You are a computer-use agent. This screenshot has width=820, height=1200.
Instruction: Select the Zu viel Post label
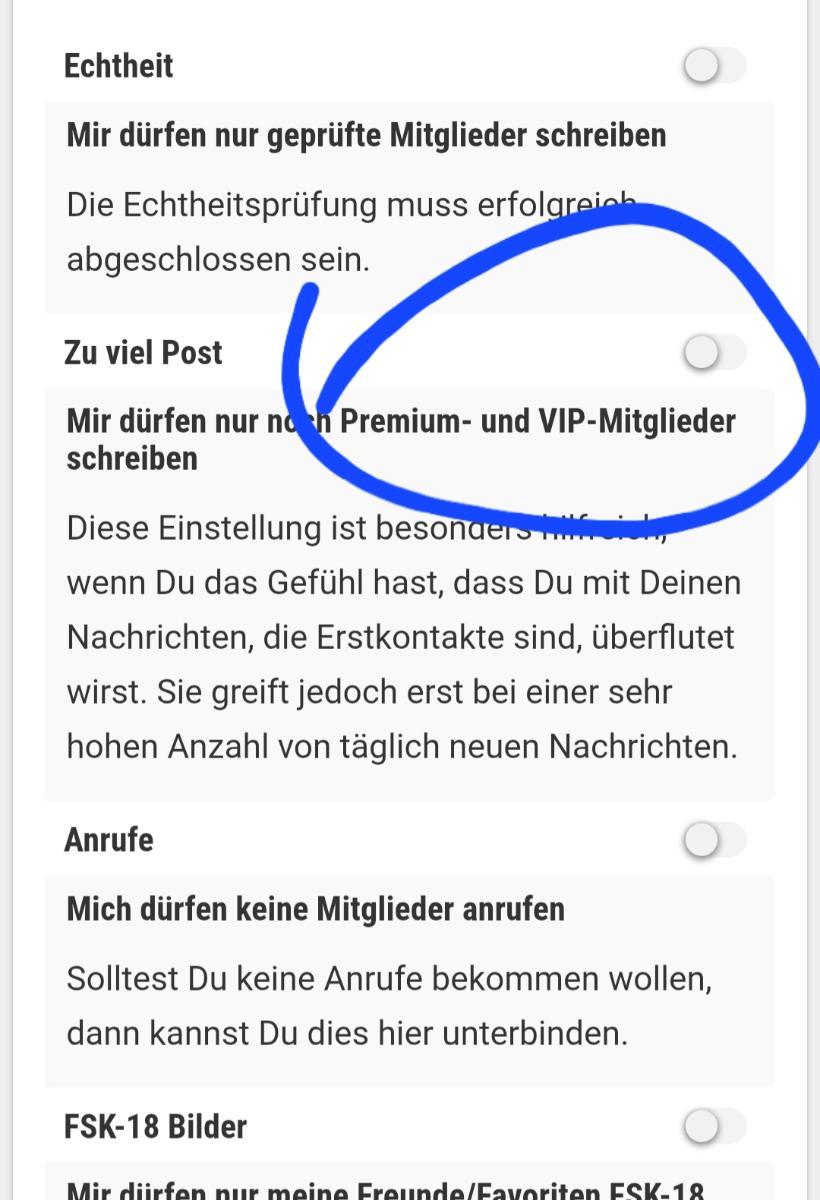point(142,352)
